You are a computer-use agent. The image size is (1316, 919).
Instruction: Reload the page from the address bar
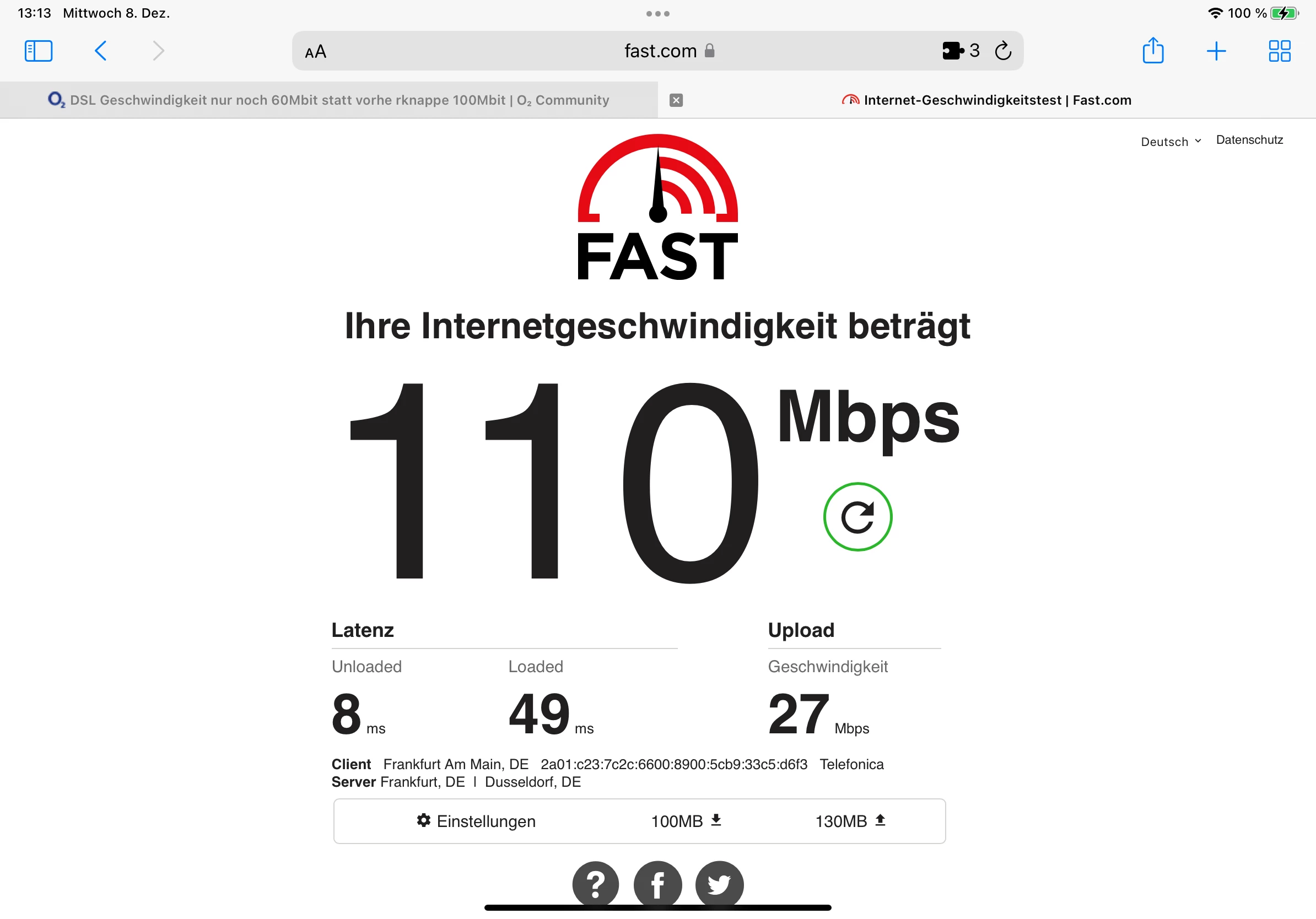pyautogui.click(x=1003, y=51)
